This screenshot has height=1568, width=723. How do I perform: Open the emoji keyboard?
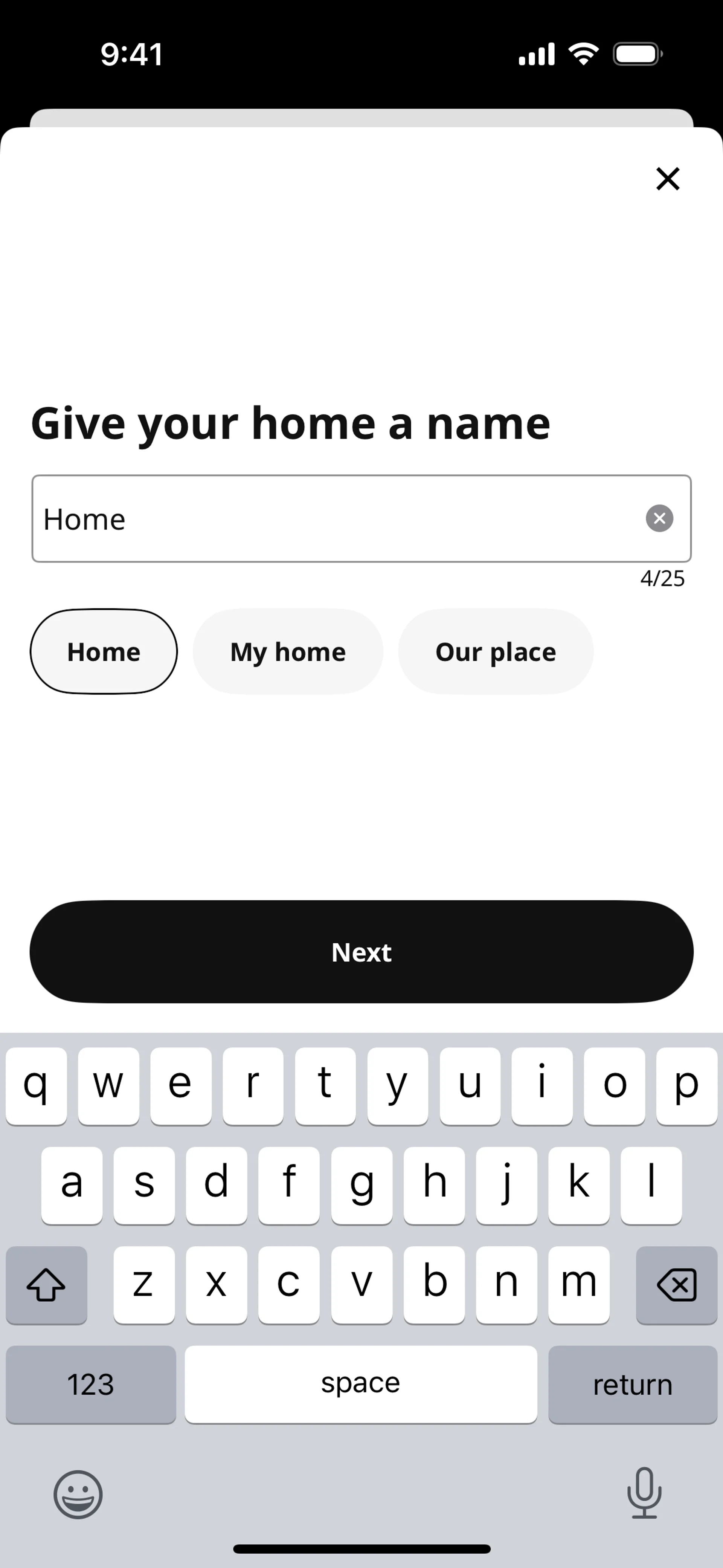coord(78,1494)
